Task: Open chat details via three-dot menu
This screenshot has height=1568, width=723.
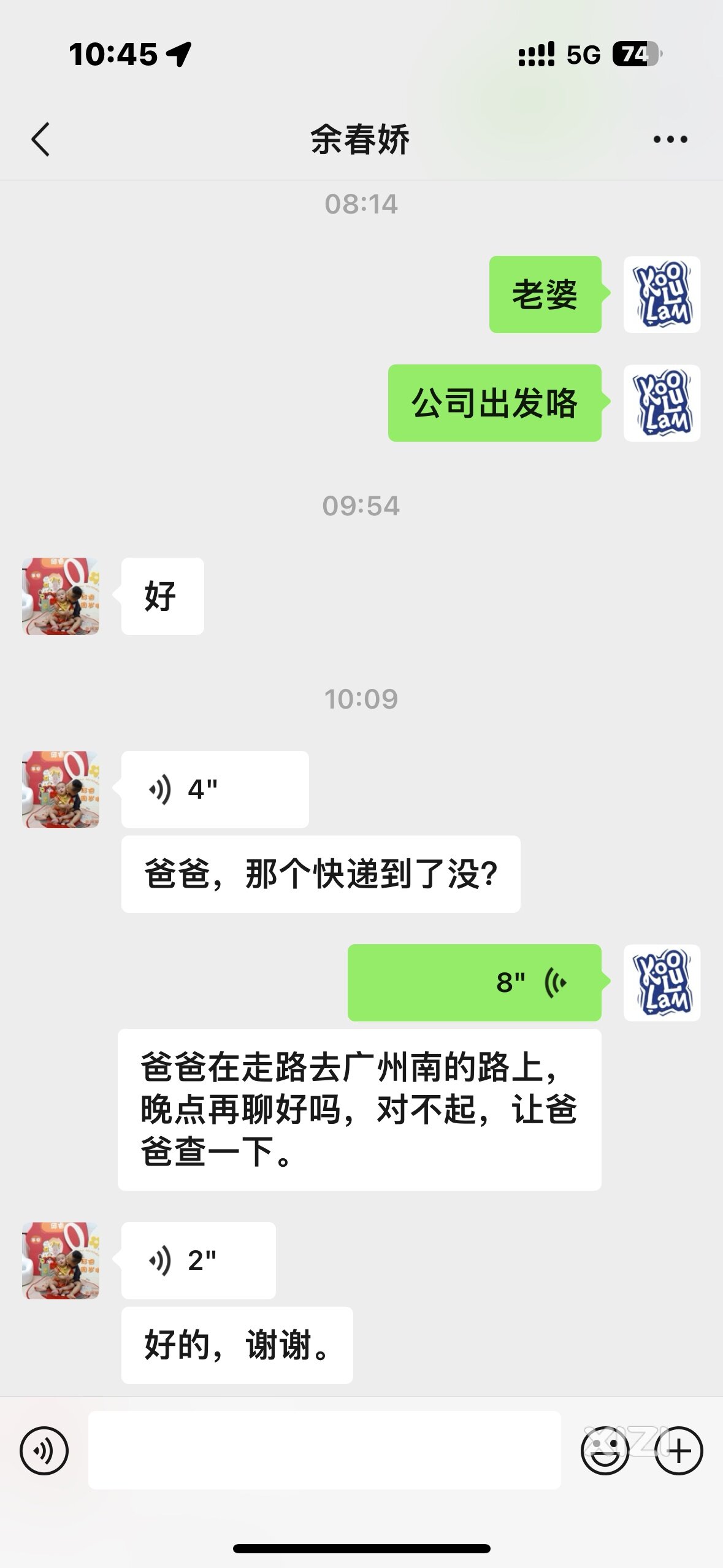Action: click(670, 139)
